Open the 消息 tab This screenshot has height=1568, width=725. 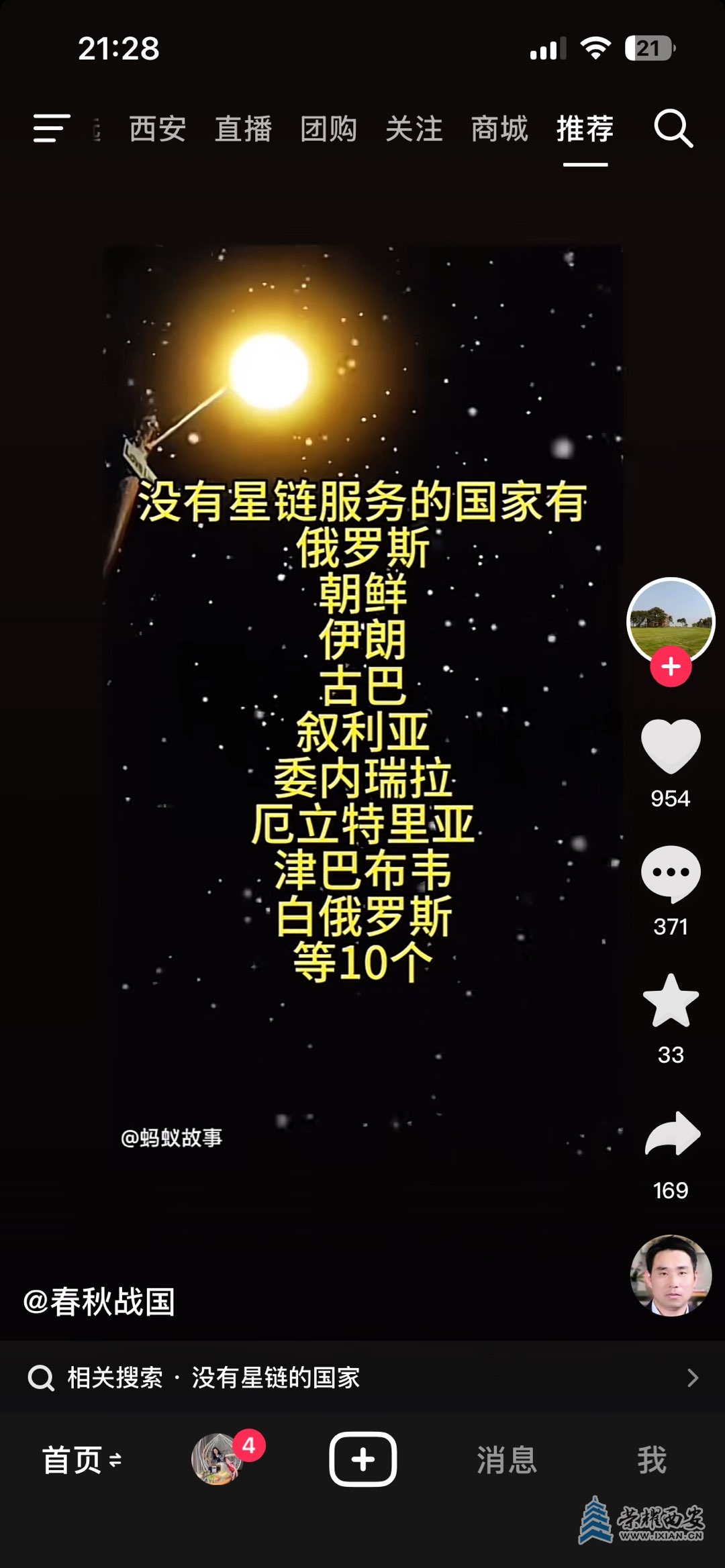507,1460
